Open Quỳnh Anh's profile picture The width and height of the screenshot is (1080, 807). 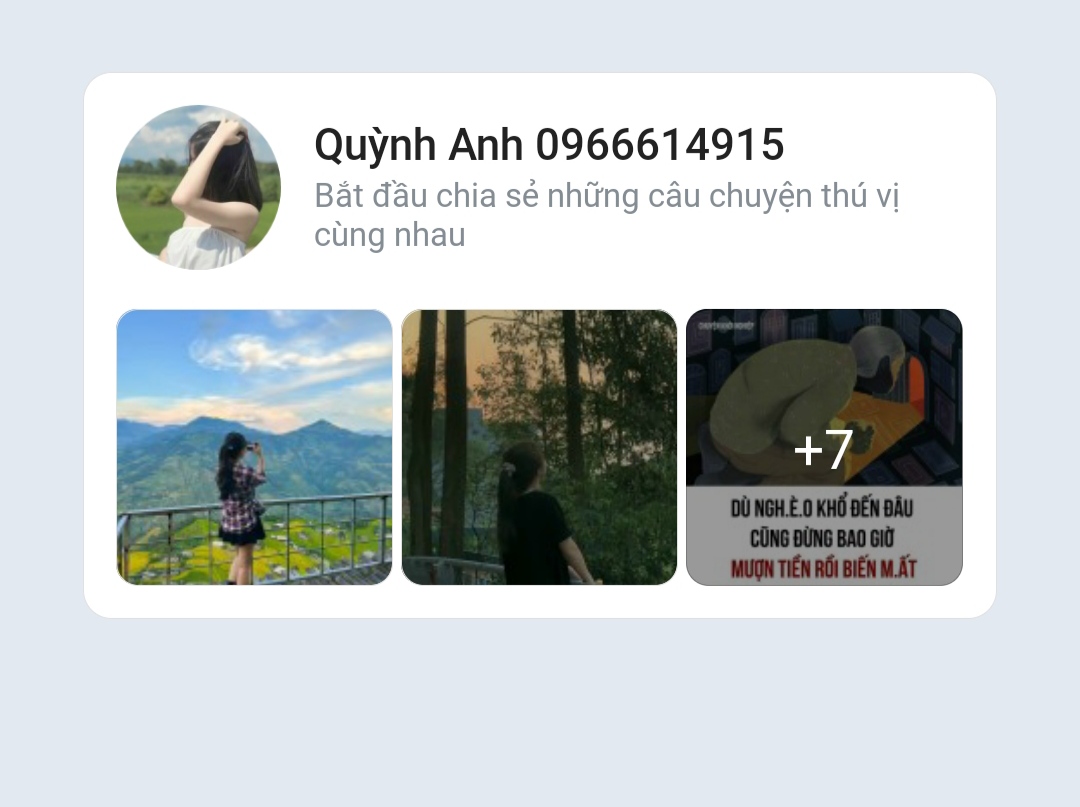coord(198,187)
